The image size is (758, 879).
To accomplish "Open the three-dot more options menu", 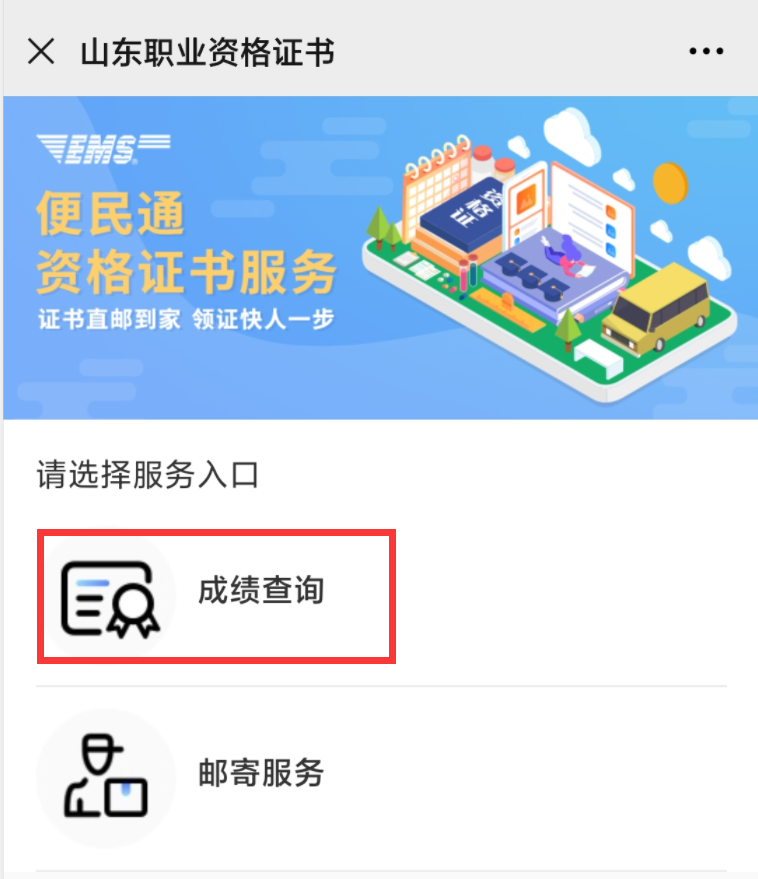I will [706, 50].
